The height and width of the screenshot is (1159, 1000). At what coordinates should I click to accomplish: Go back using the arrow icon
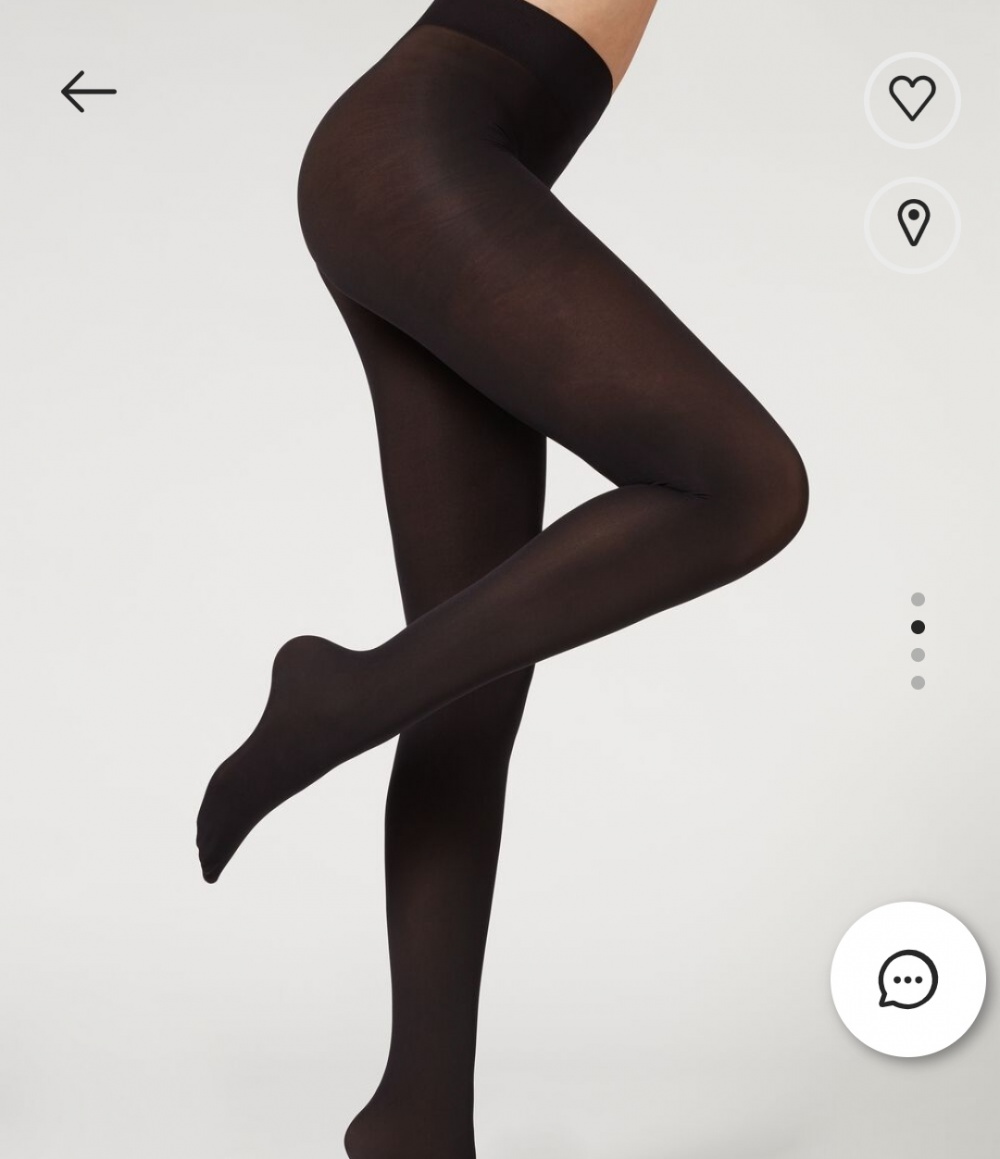(x=88, y=92)
